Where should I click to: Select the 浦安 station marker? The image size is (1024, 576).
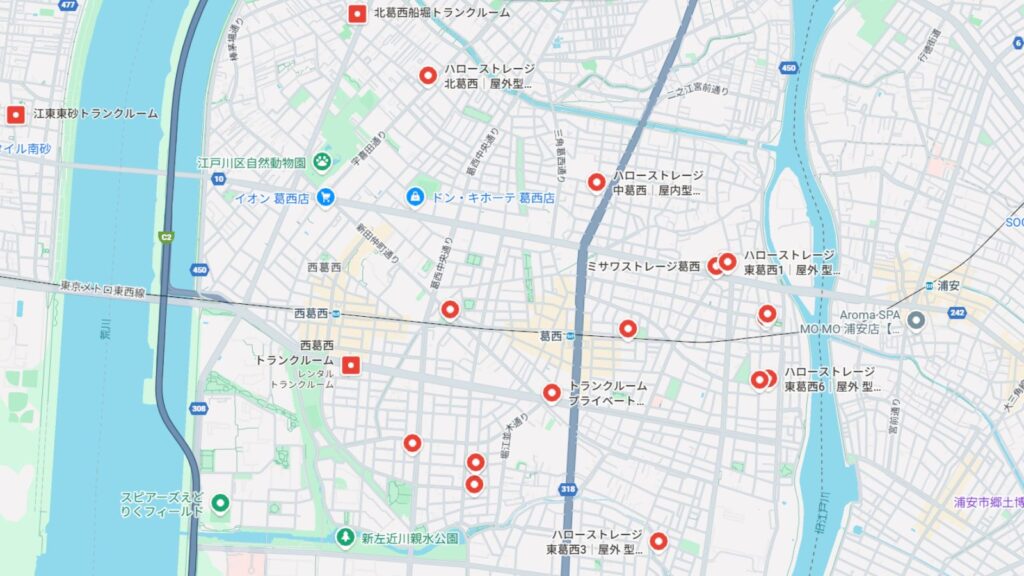pos(929,286)
